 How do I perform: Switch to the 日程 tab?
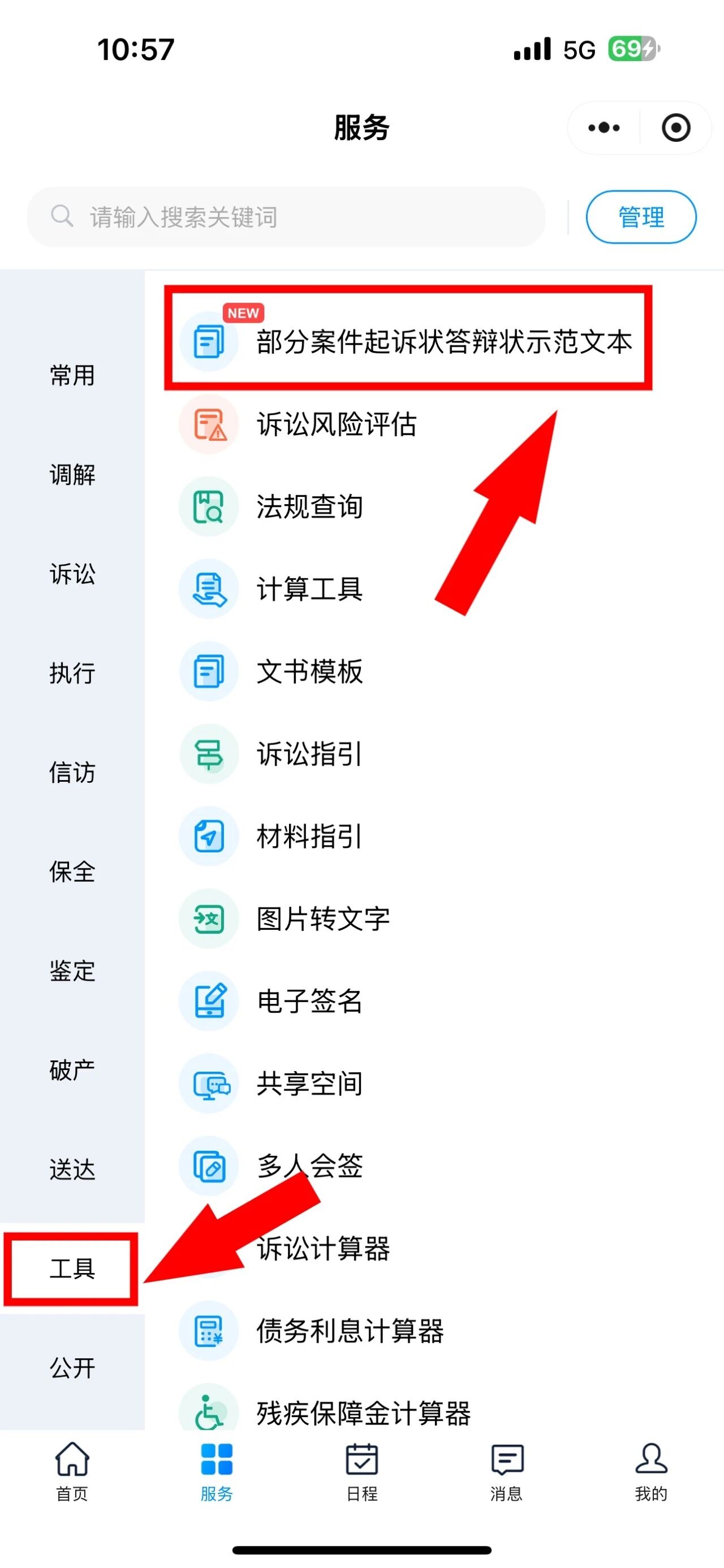[x=363, y=1472]
